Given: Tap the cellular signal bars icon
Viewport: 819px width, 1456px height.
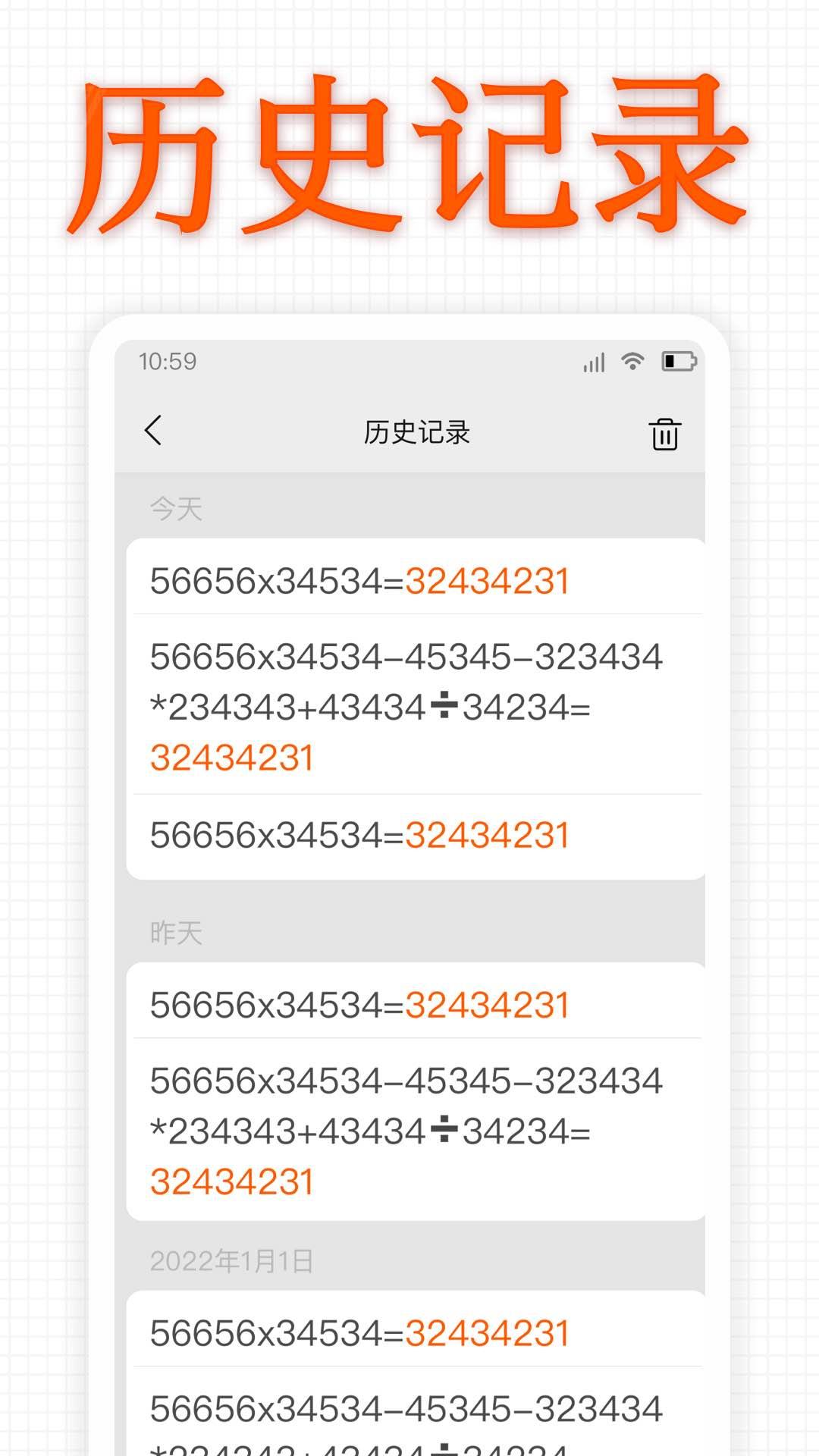Looking at the screenshot, I should click(x=595, y=362).
